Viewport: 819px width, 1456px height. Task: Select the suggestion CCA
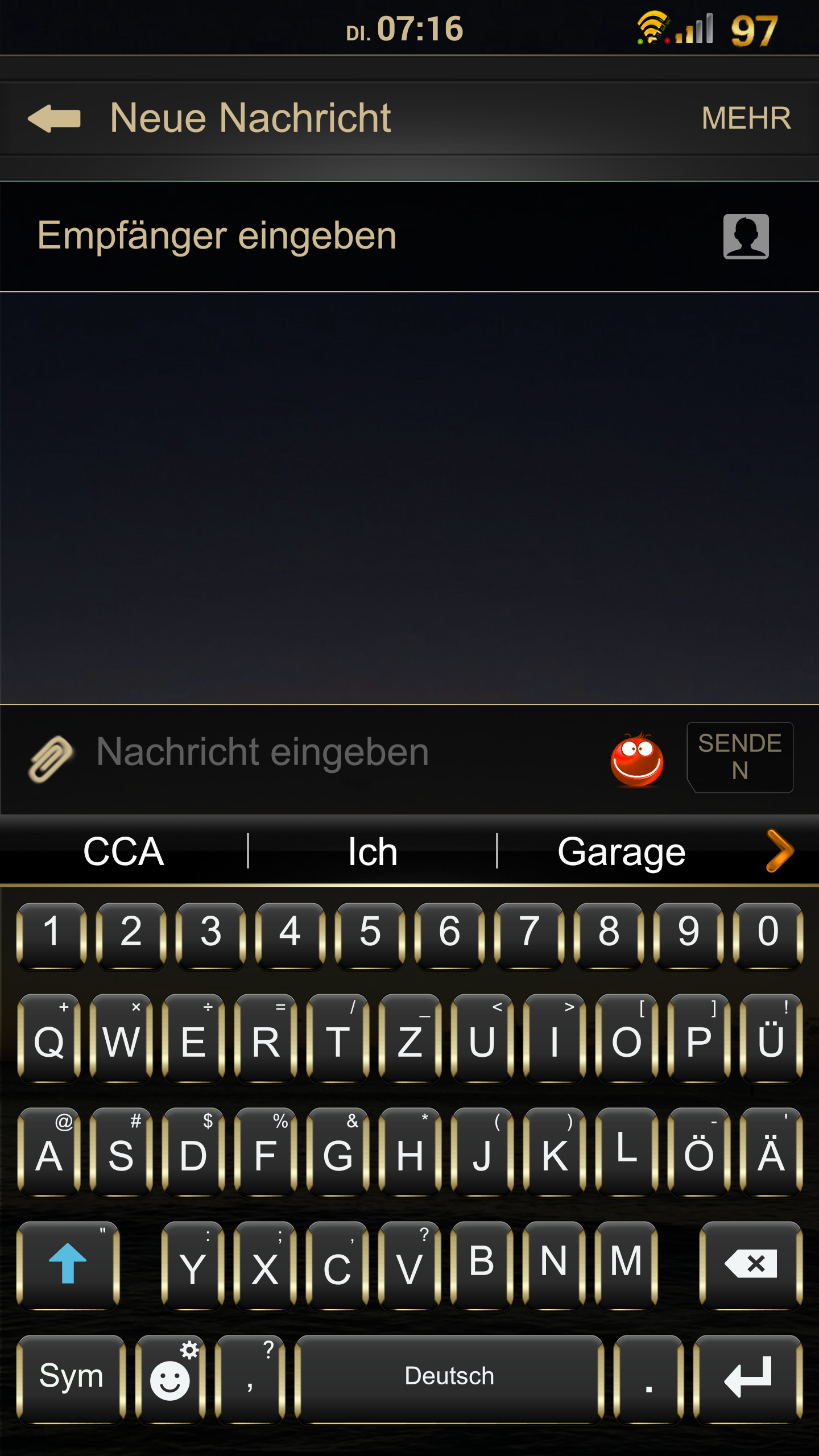[x=123, y=851]
